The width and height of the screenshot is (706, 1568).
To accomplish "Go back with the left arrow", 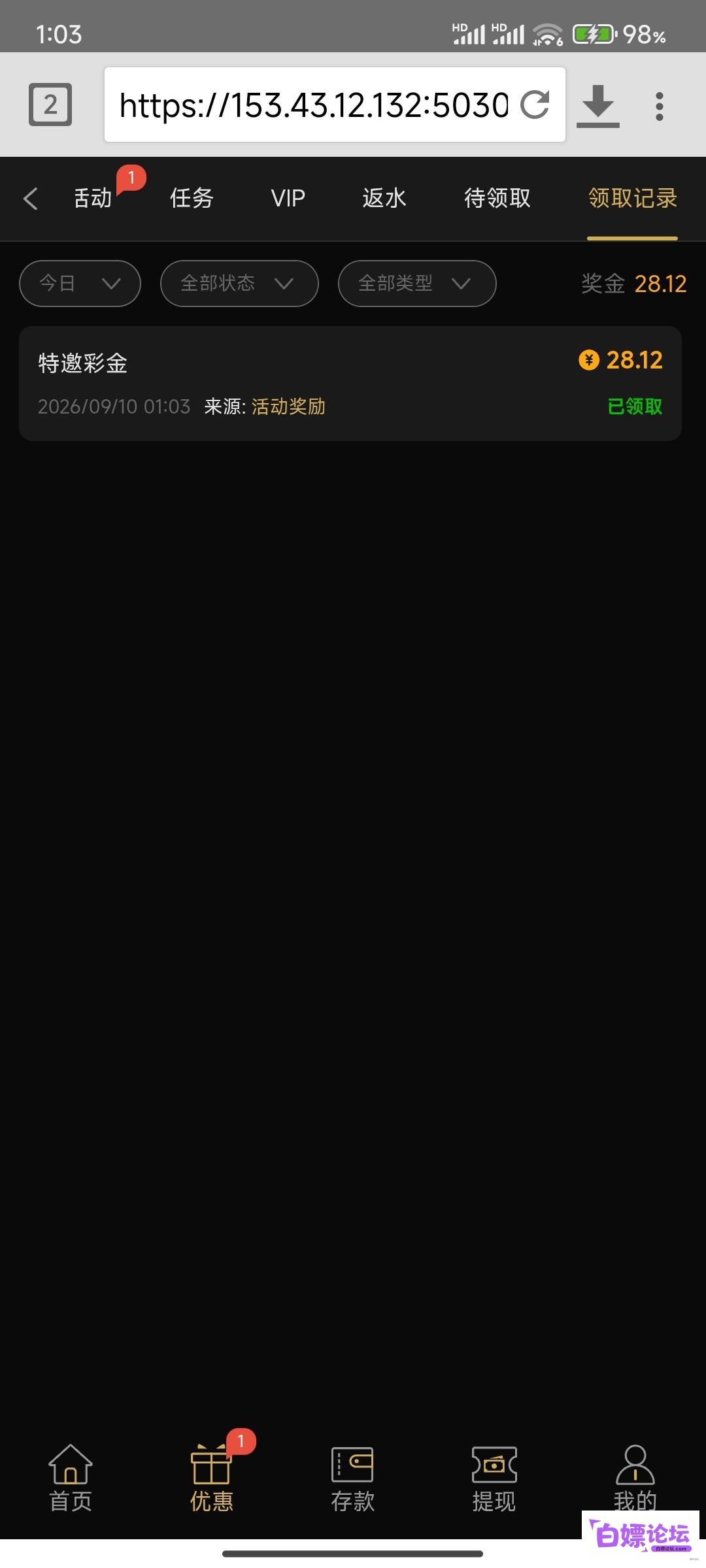I will pyautogui.click(x=30, y=199).
